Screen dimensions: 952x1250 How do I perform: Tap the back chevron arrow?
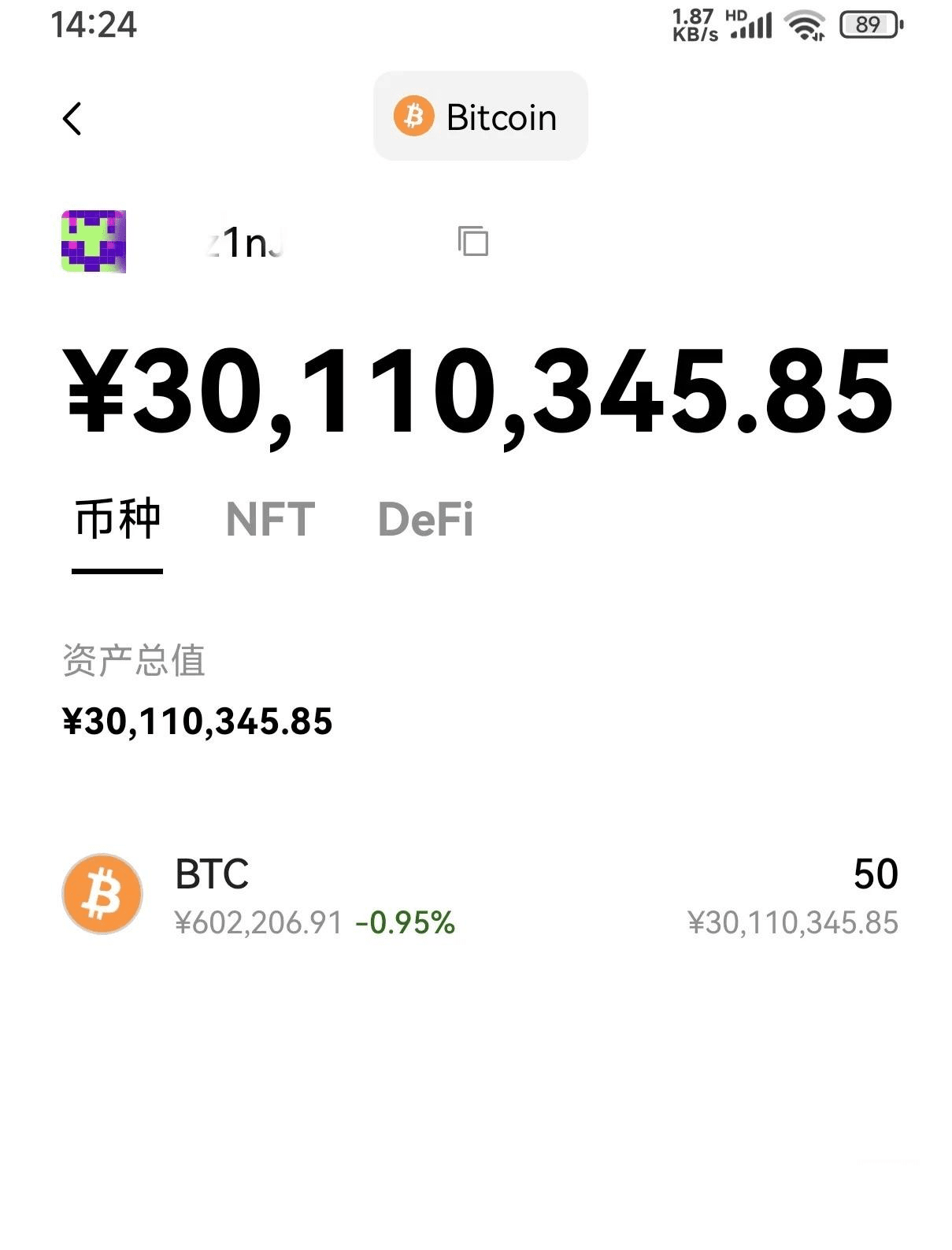pos(72,118)
